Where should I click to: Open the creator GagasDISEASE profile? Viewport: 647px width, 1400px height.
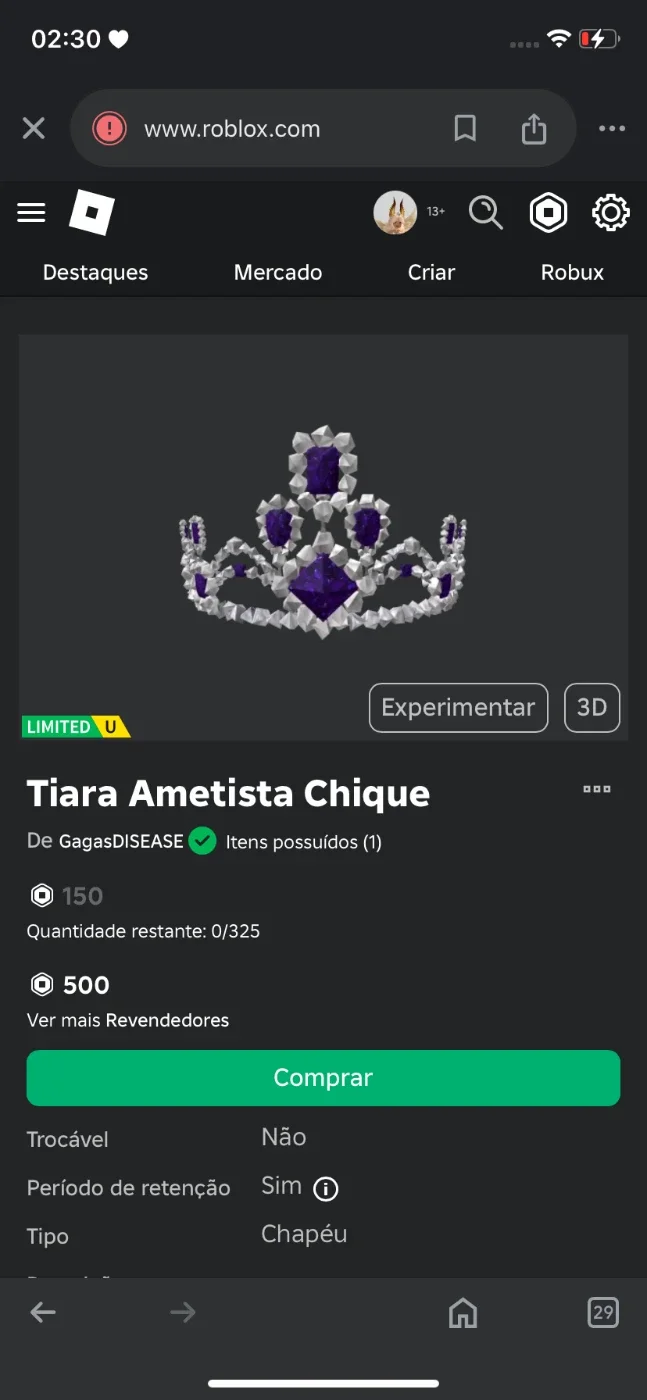[x=121, y=841]
